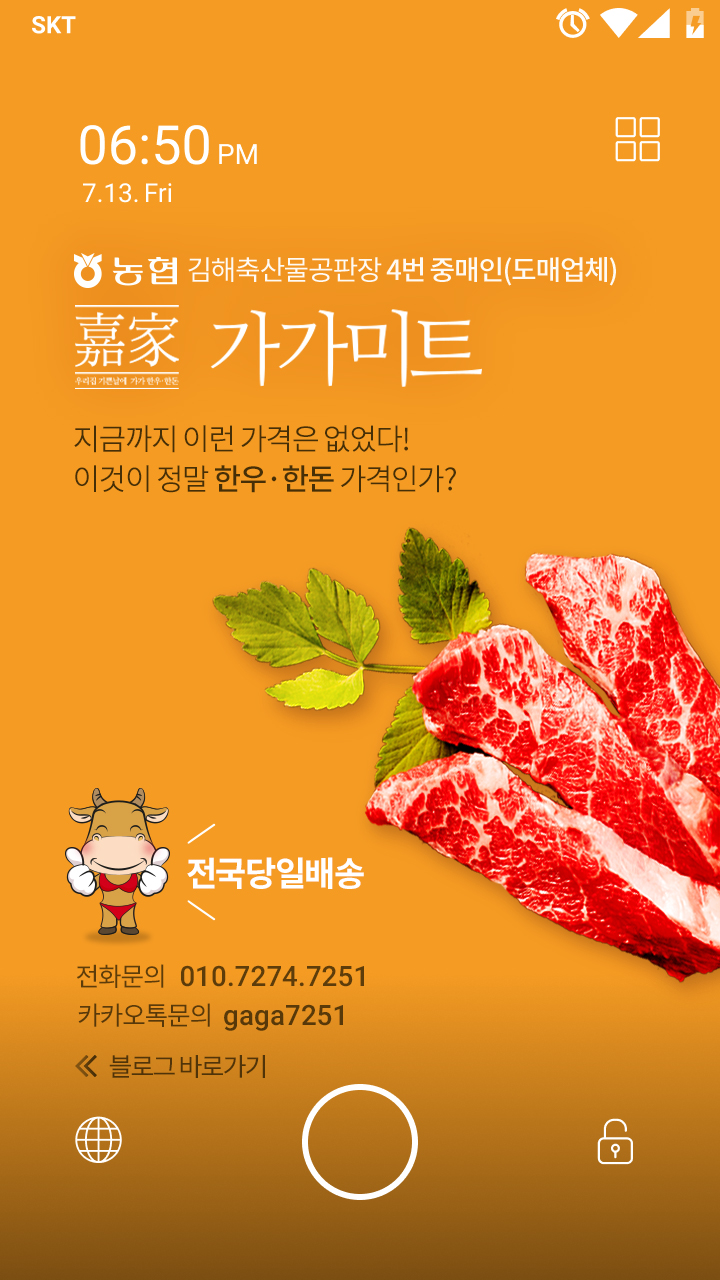Tap the unlock padlock icon

[x=615, y=1142]
